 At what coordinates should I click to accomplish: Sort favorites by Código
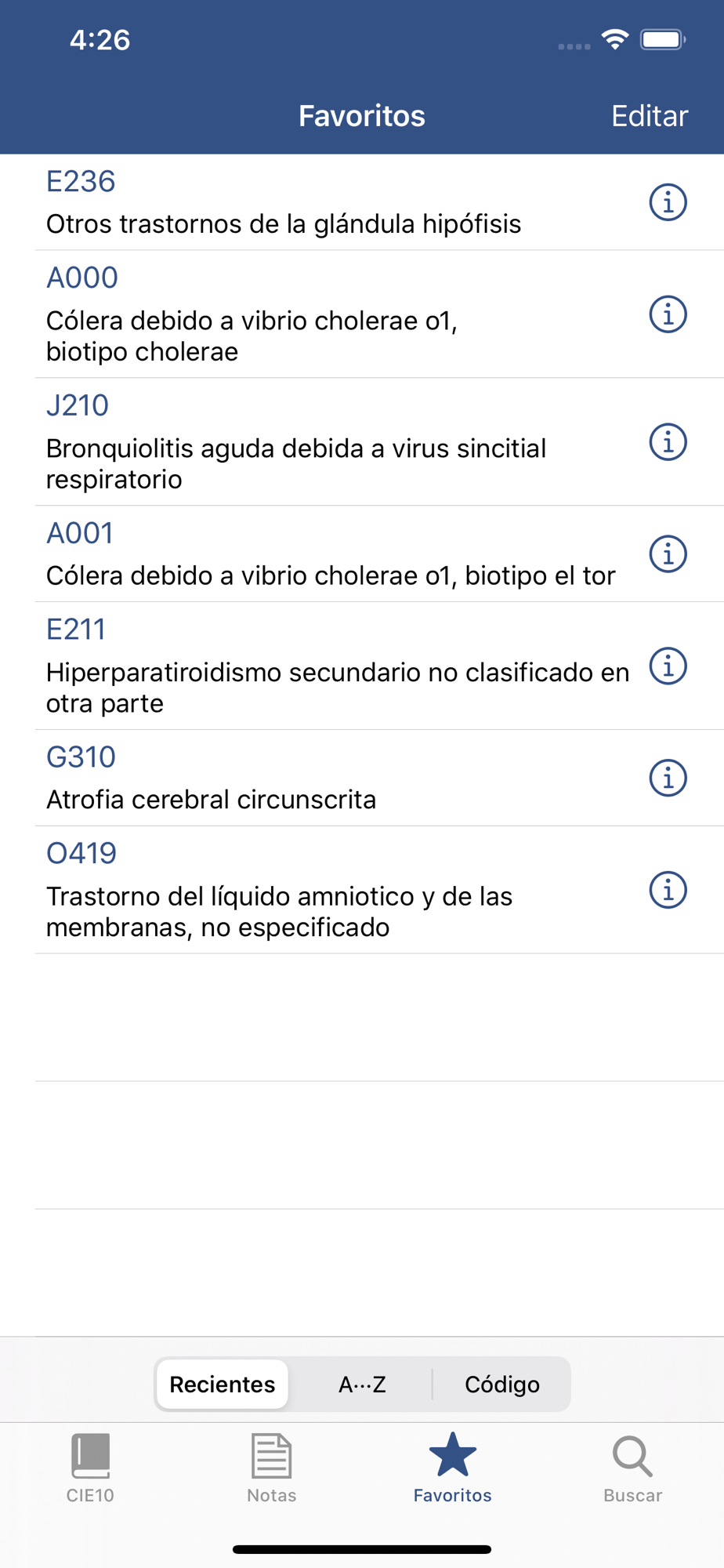(x=501, y=1385)
